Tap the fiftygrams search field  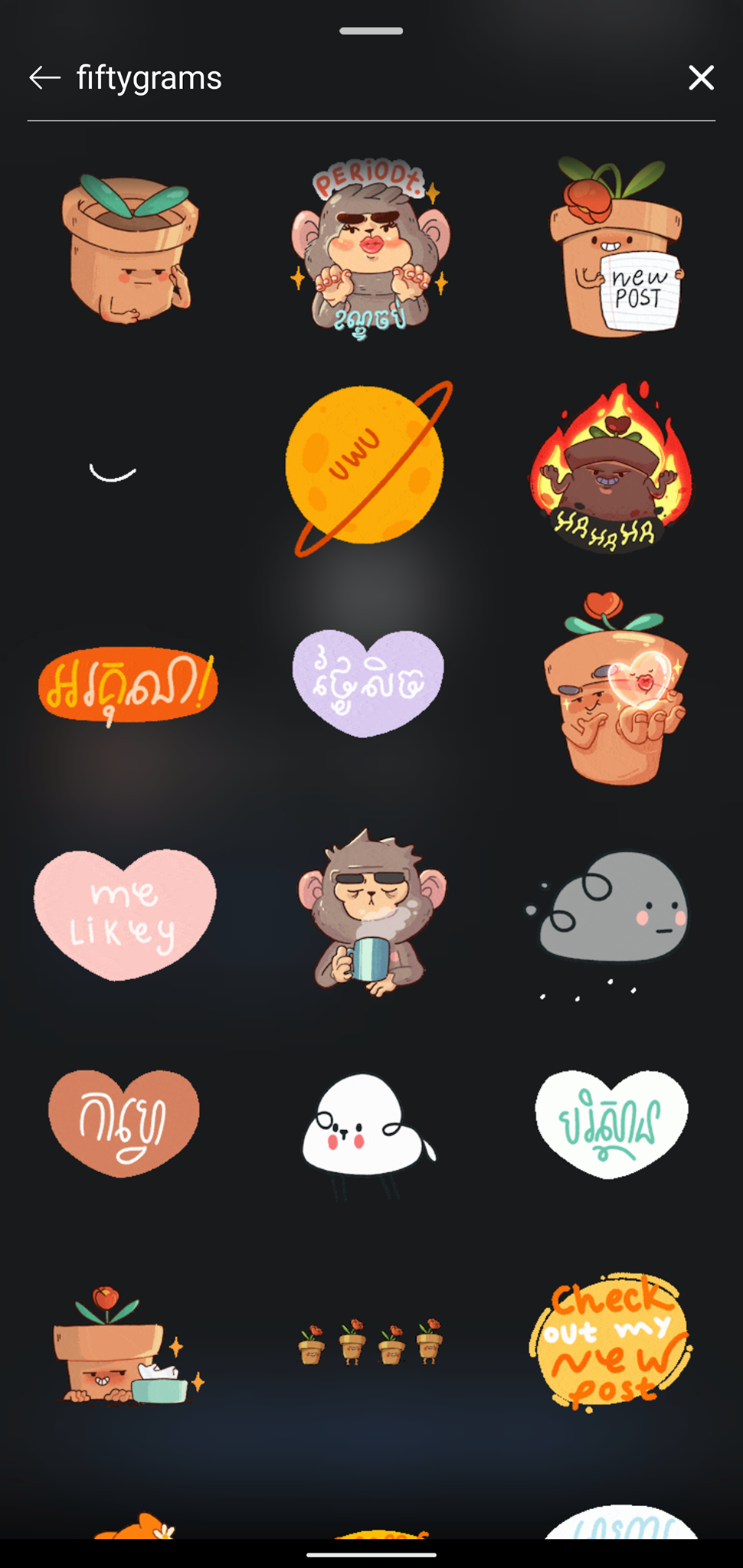tap(368, 78)
